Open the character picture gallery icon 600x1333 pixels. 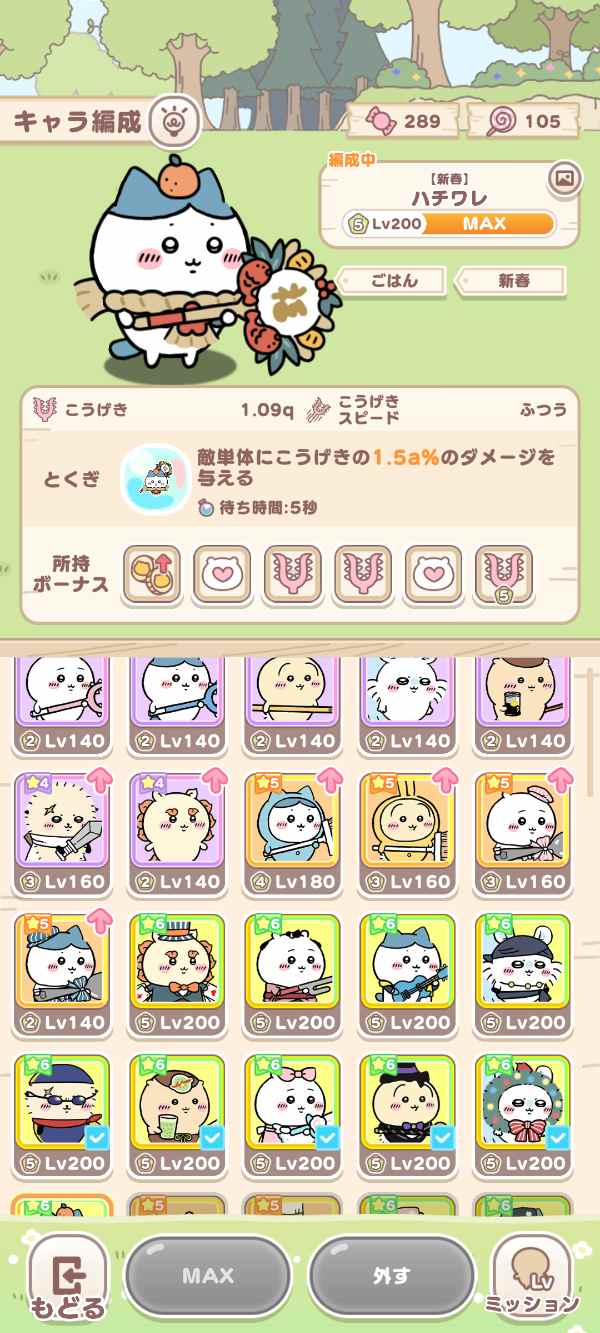tap(564, 179)
